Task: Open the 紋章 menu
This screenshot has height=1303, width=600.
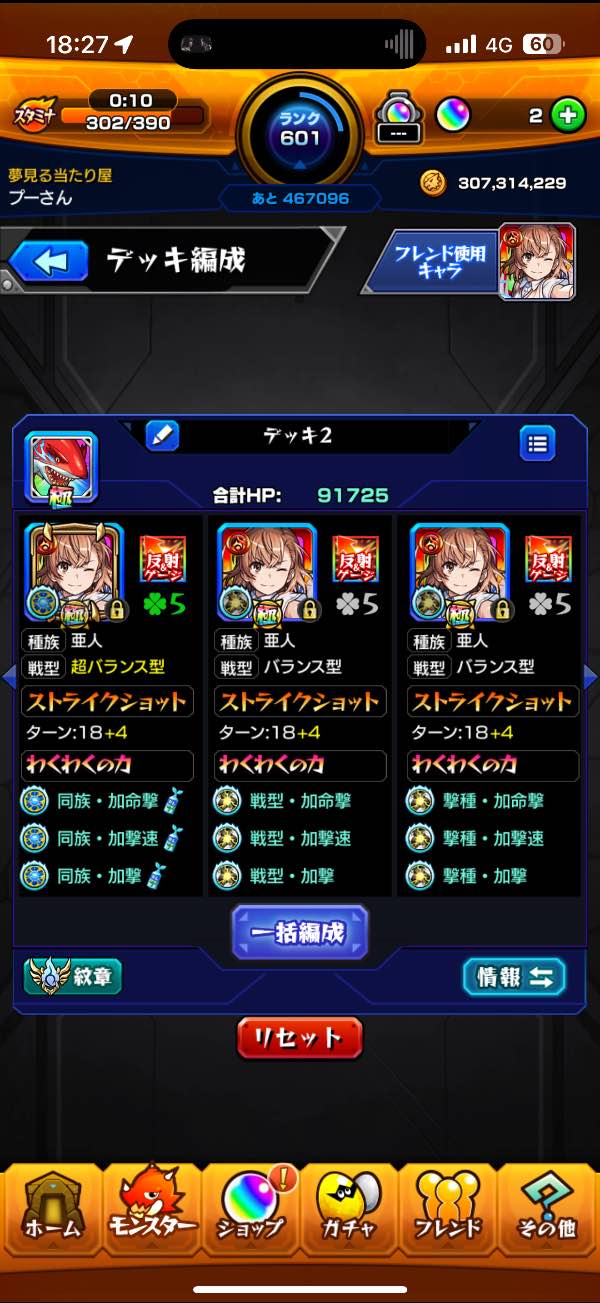Action: coord(74,976)
